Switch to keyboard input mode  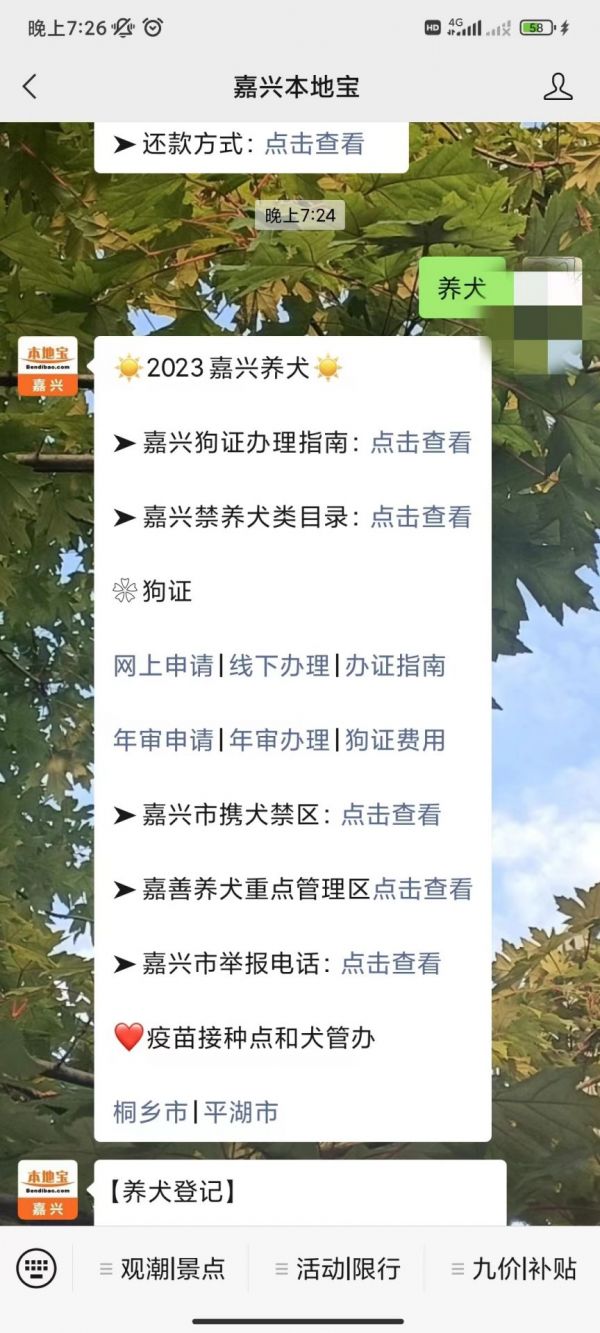(x=37, y=1269)
